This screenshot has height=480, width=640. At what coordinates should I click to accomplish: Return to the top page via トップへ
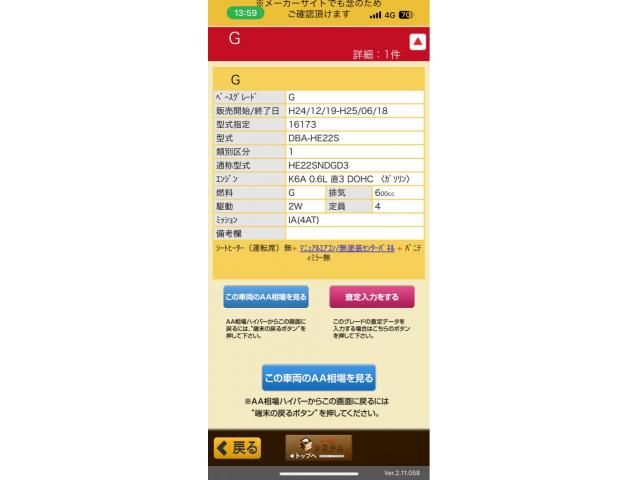[x=318, y=448]
